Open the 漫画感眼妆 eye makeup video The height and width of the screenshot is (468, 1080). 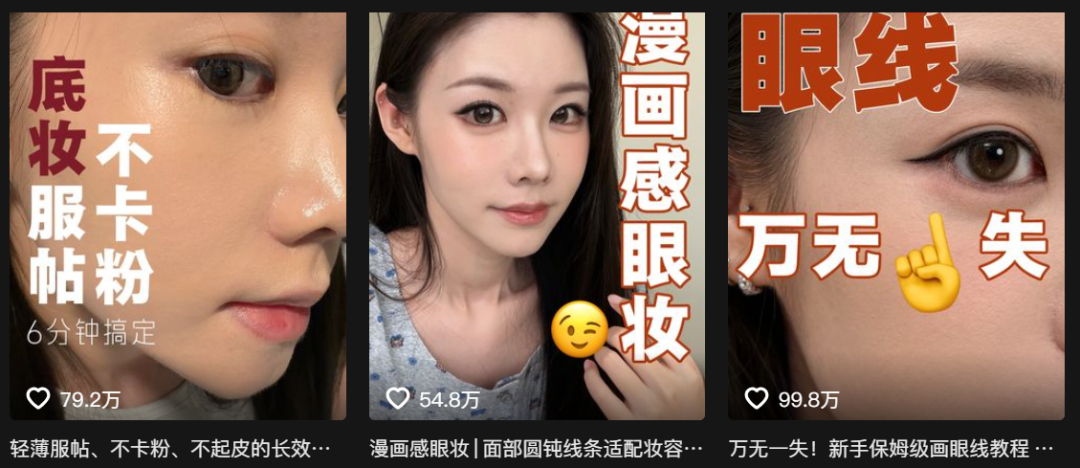click(537, 216)
